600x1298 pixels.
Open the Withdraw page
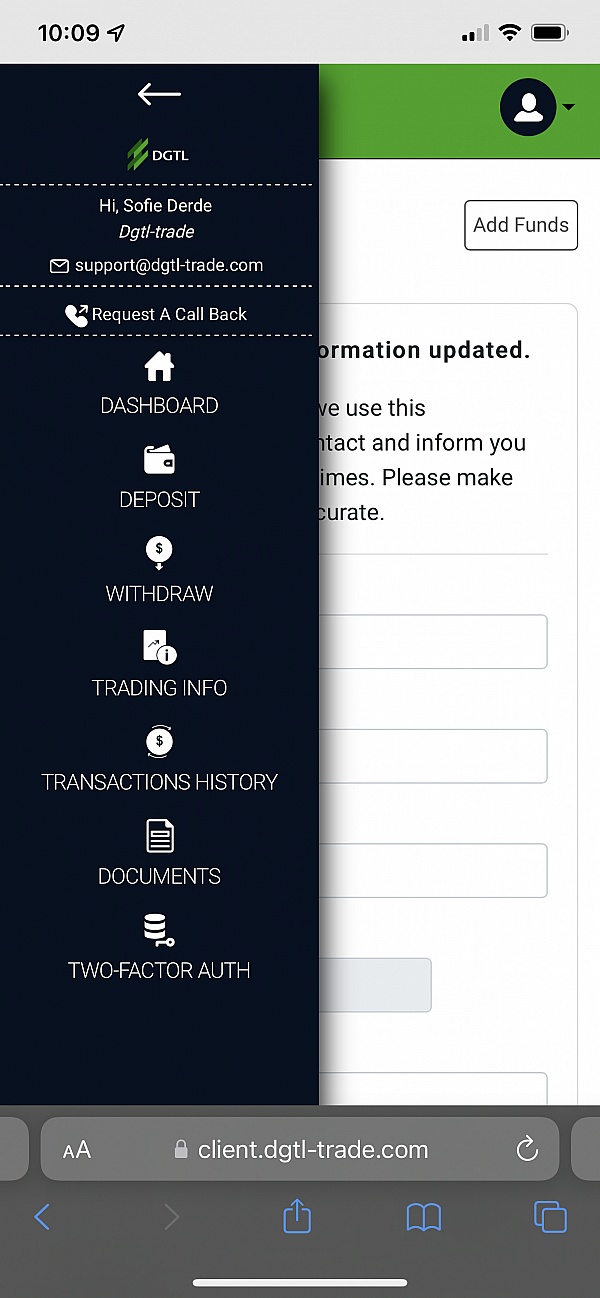159,571
